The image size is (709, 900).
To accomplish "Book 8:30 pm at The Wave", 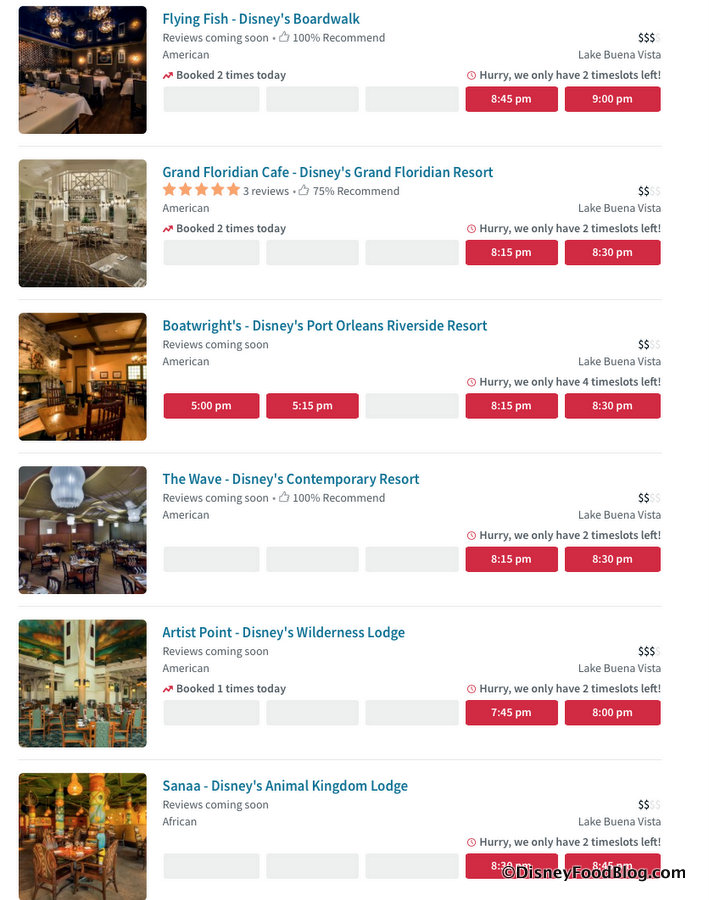I will [612, 559].
